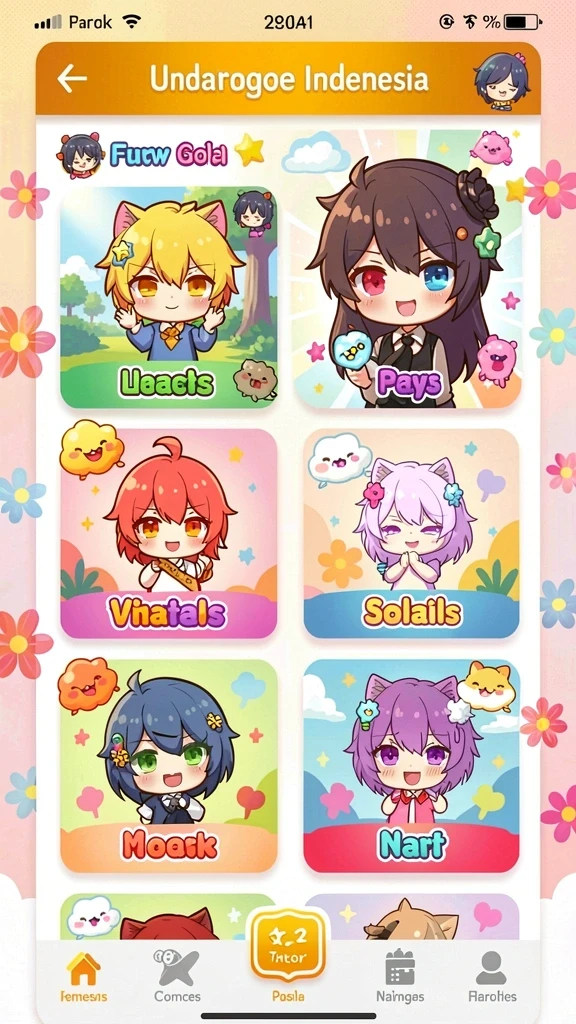
Task: Switch to the Iemesns home tab
Action: point(84,977)
